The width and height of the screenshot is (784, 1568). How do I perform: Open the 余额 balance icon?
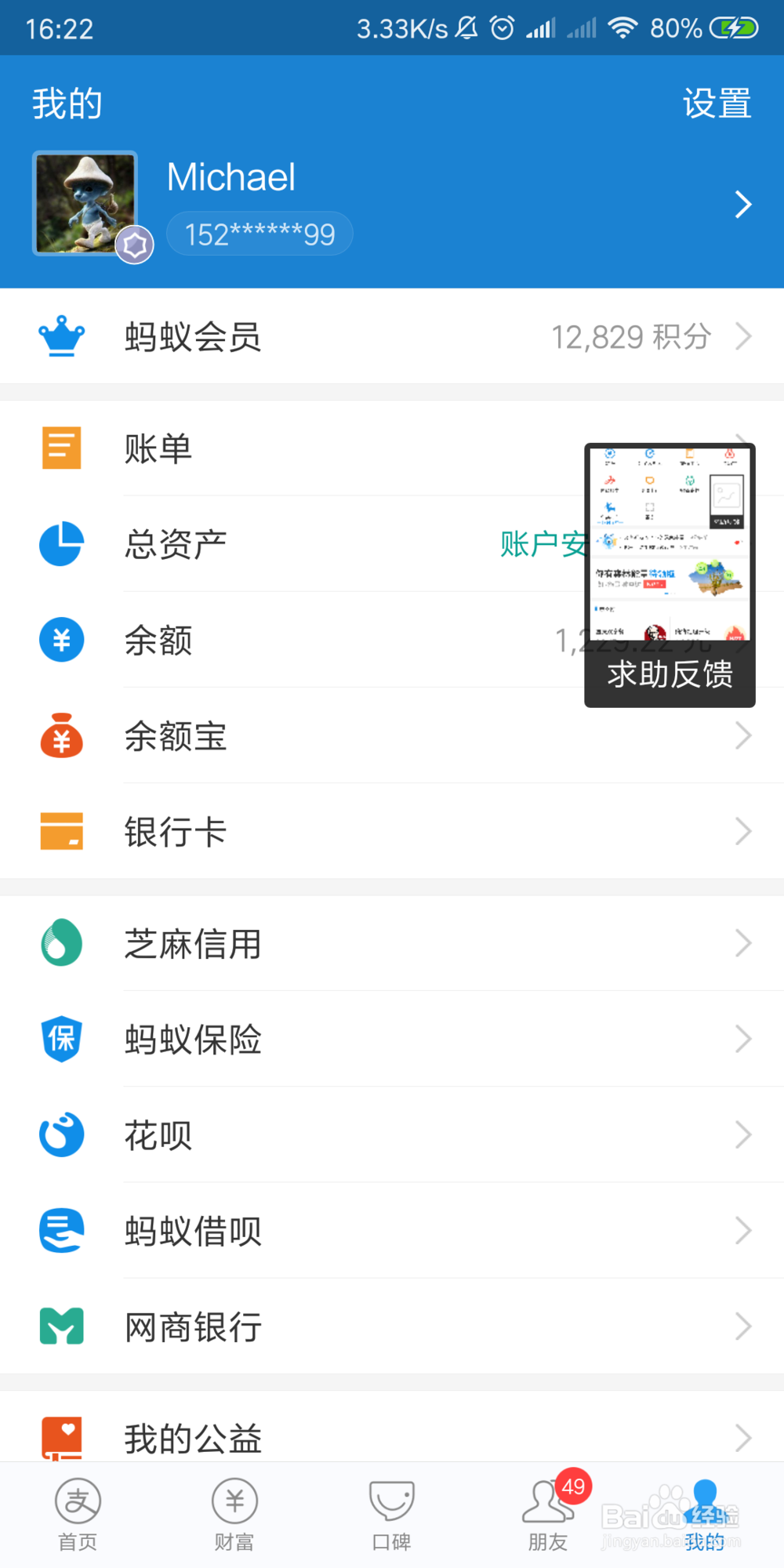(61, 640)
